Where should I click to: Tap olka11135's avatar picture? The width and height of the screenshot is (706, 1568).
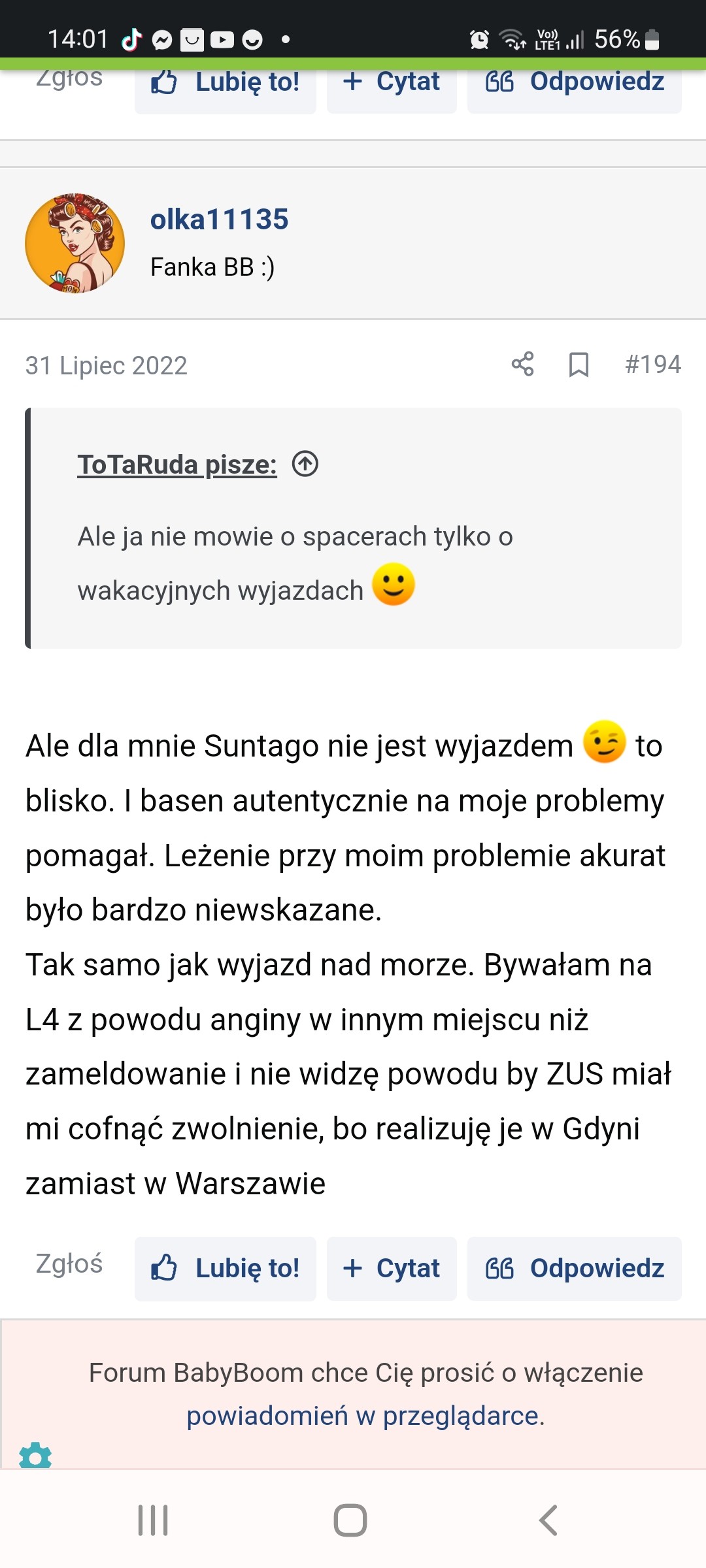click(75, 243)
